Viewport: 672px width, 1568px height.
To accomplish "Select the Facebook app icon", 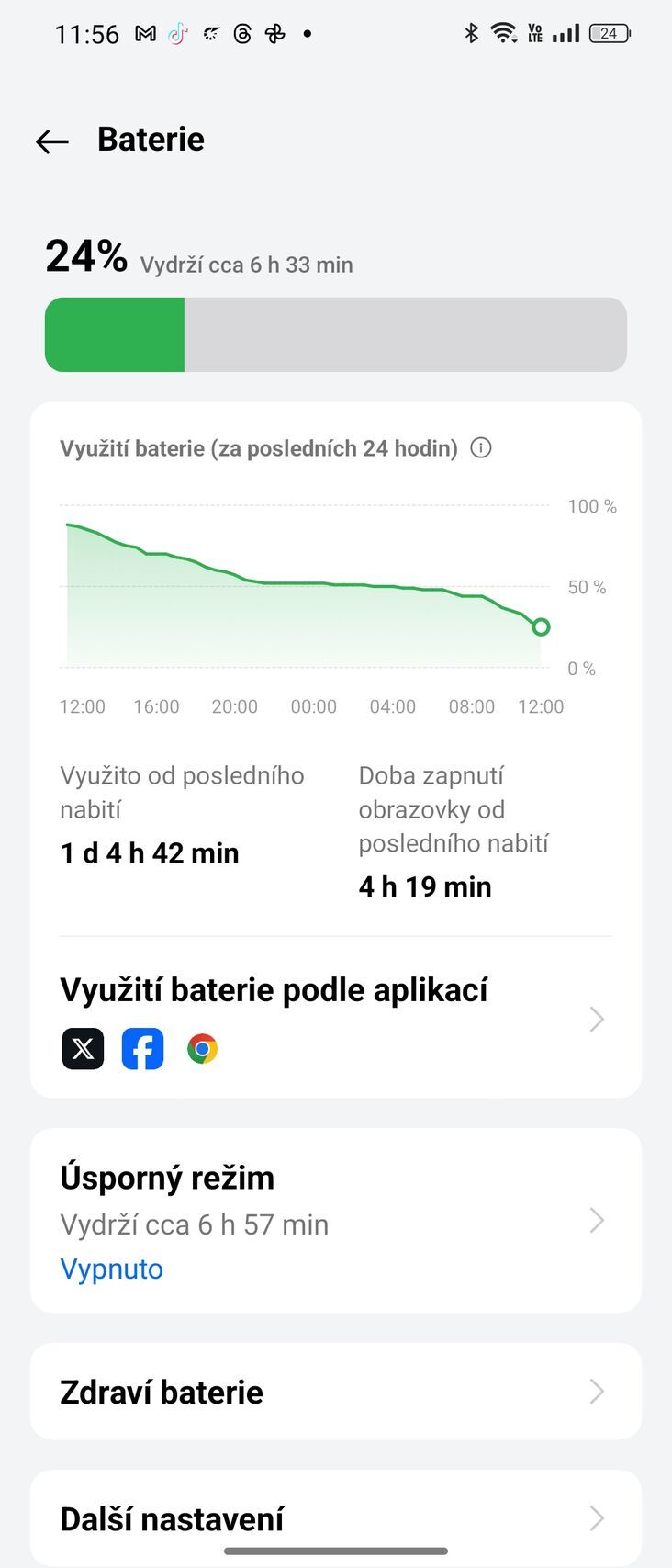I will point(142,1048).
